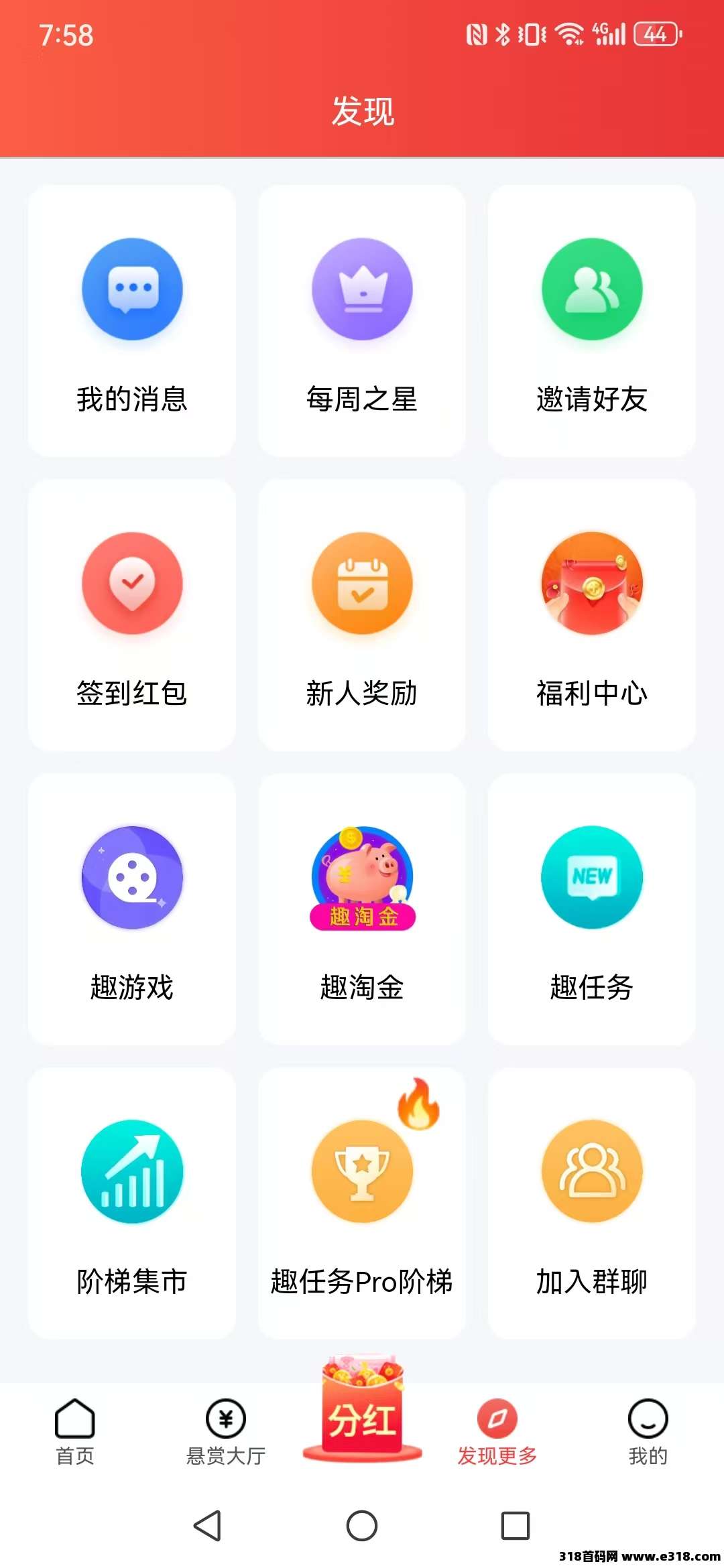Switch to the 我的 profile tab
Image resolution: width=724 pixels, height=1568 pixels.
click(x=648, y=1431)
